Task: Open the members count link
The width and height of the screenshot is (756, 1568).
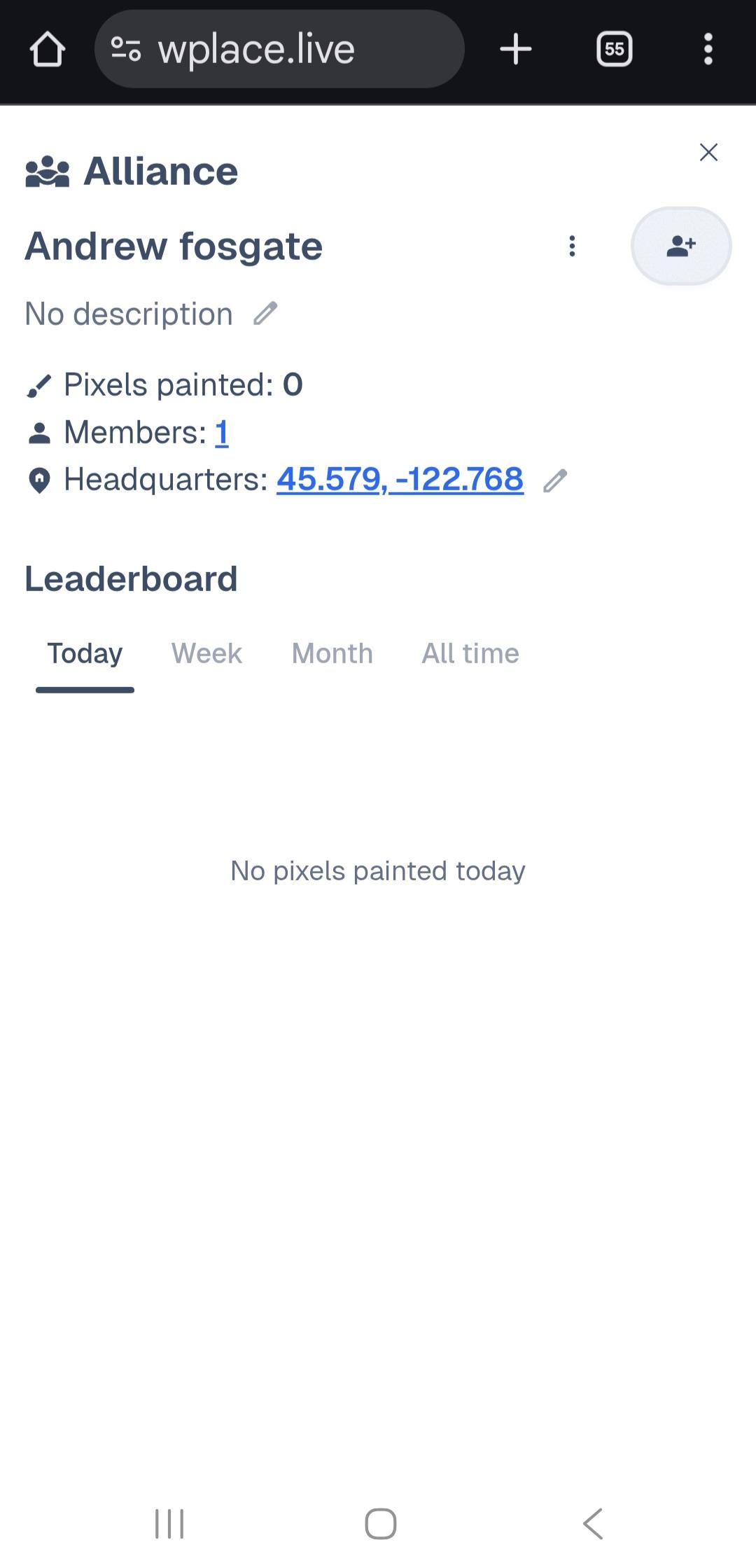Action: (221, 432)
